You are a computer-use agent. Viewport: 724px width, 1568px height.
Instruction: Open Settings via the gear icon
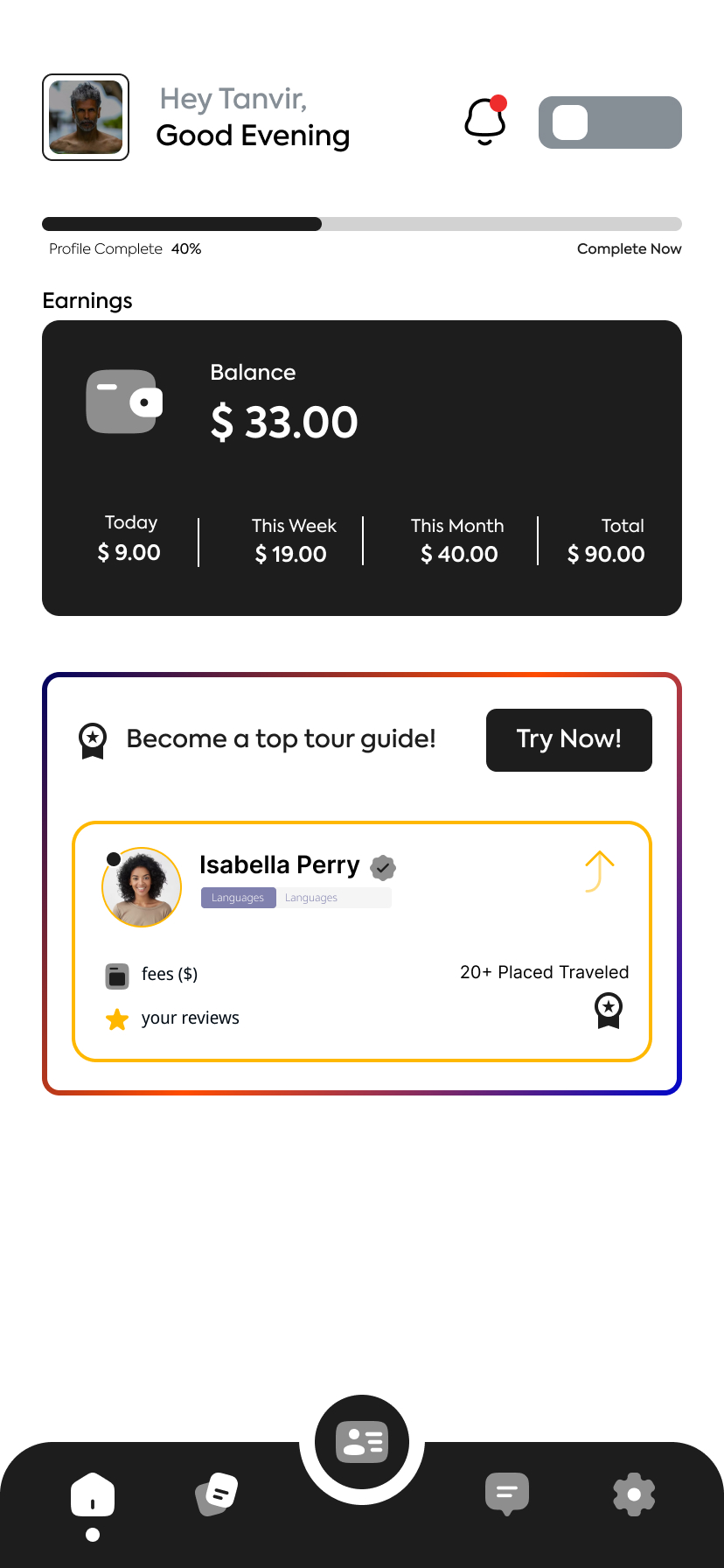click(633, 1494)
